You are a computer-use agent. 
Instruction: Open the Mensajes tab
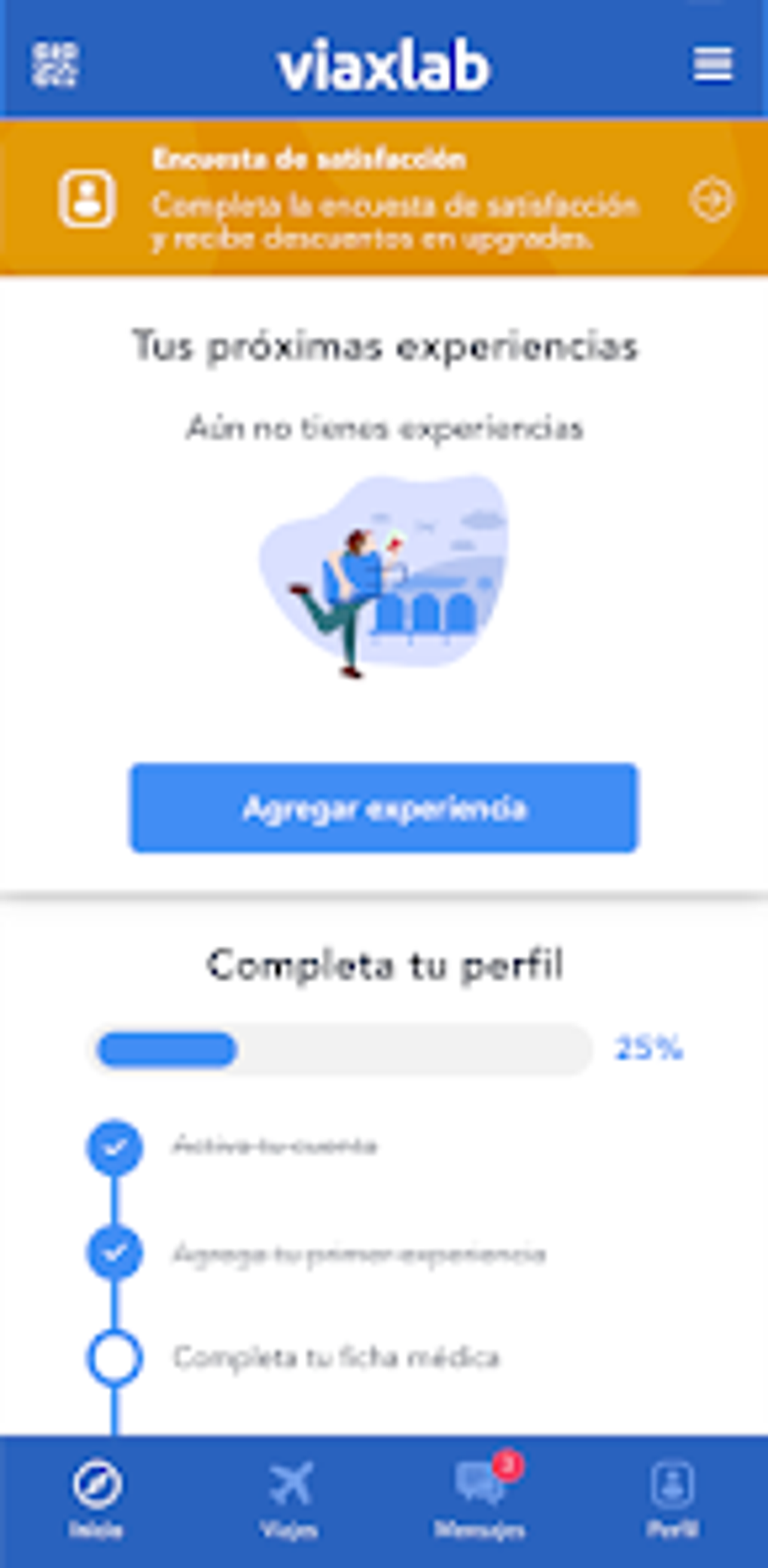tap(480, 1499)
